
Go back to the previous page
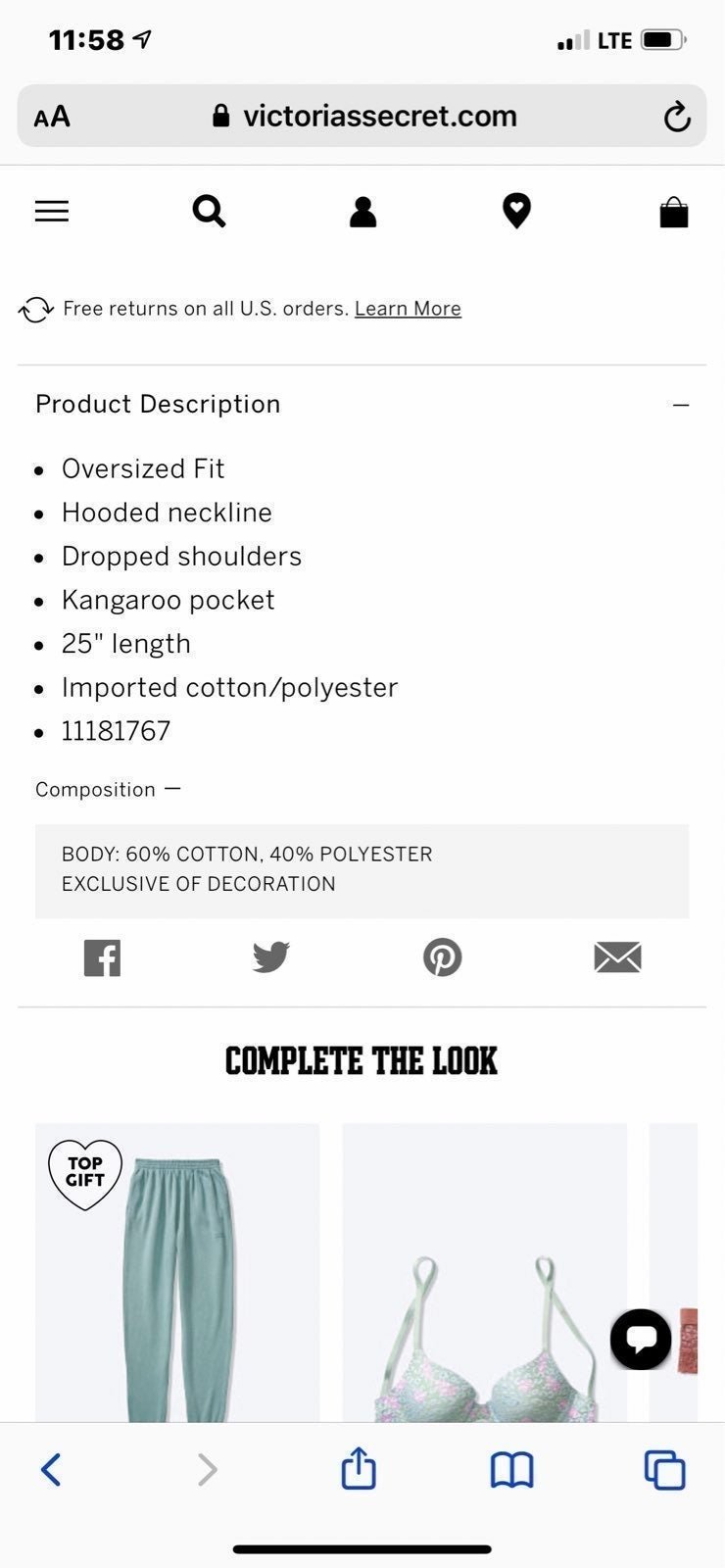[51, 1469]
